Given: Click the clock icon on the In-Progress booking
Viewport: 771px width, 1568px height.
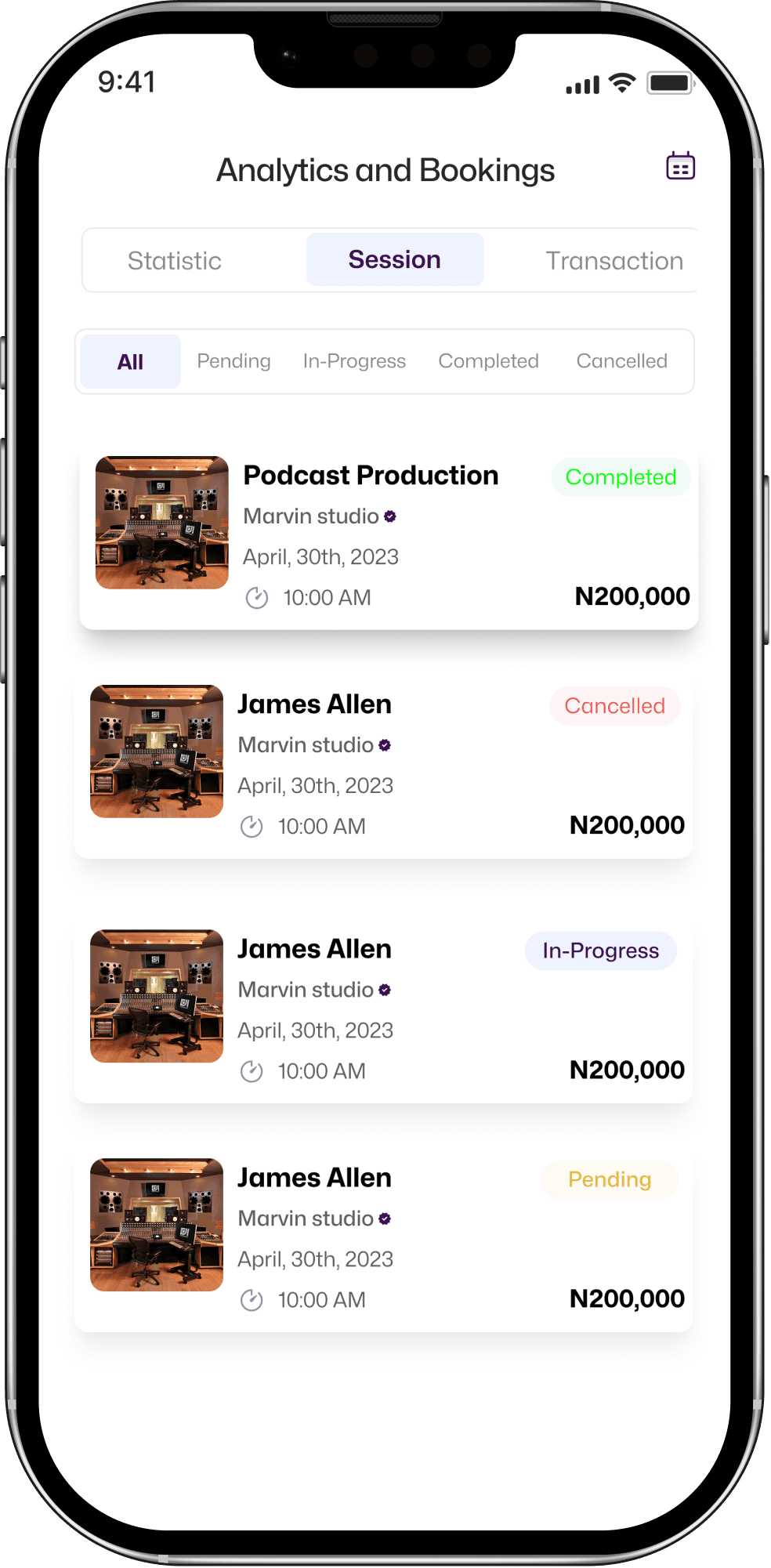Looking at the screenshot, I should (x=251, y=1070).
